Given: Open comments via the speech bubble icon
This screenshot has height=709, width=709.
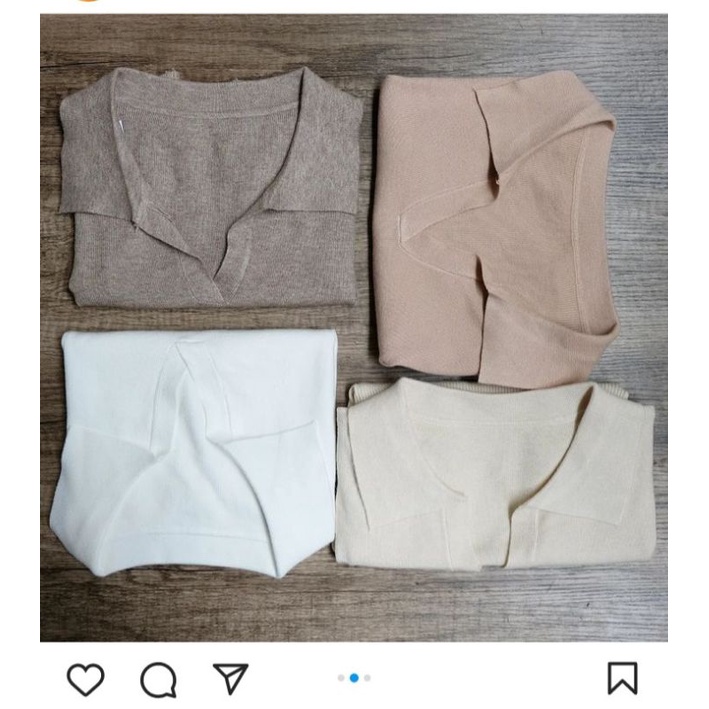Looking at the screenshot, I should click(x=158, y=680).
